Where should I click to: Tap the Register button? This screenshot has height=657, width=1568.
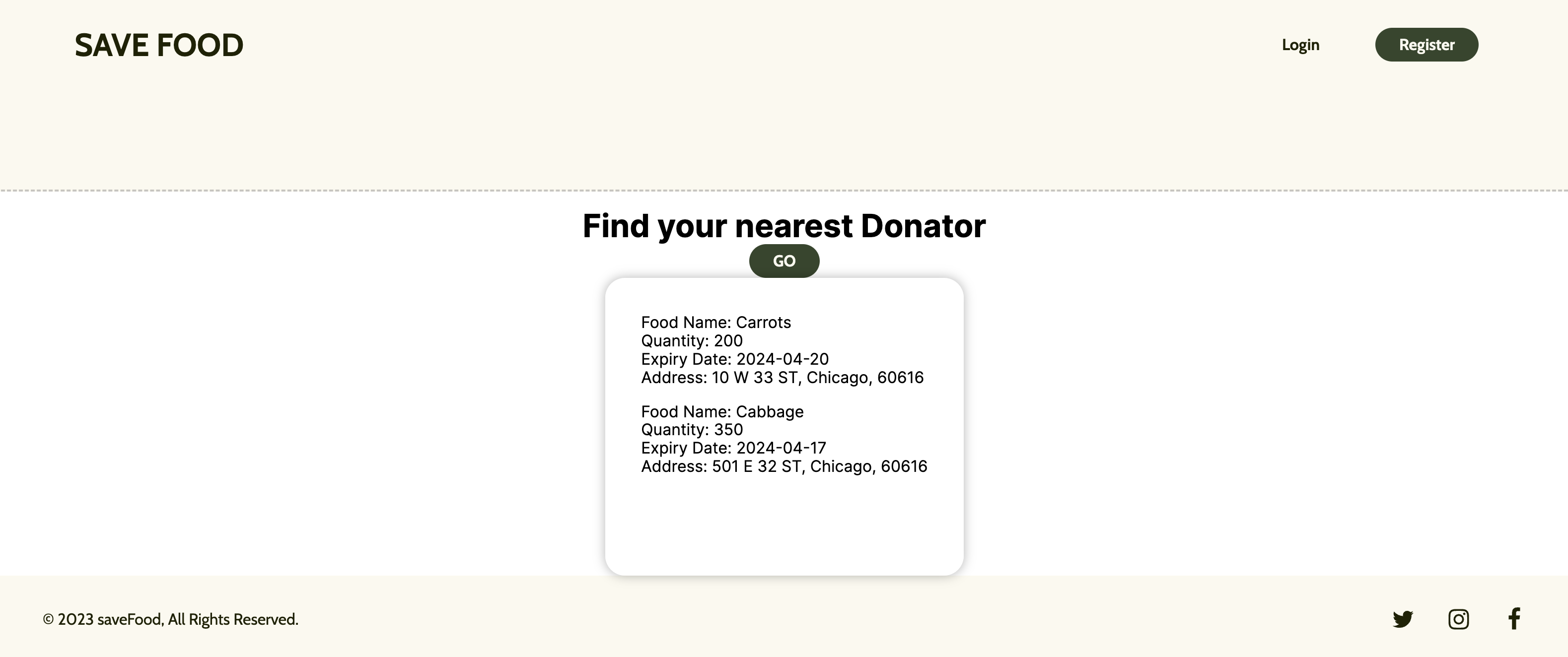pyautogui.click(x=1426, y=44)
